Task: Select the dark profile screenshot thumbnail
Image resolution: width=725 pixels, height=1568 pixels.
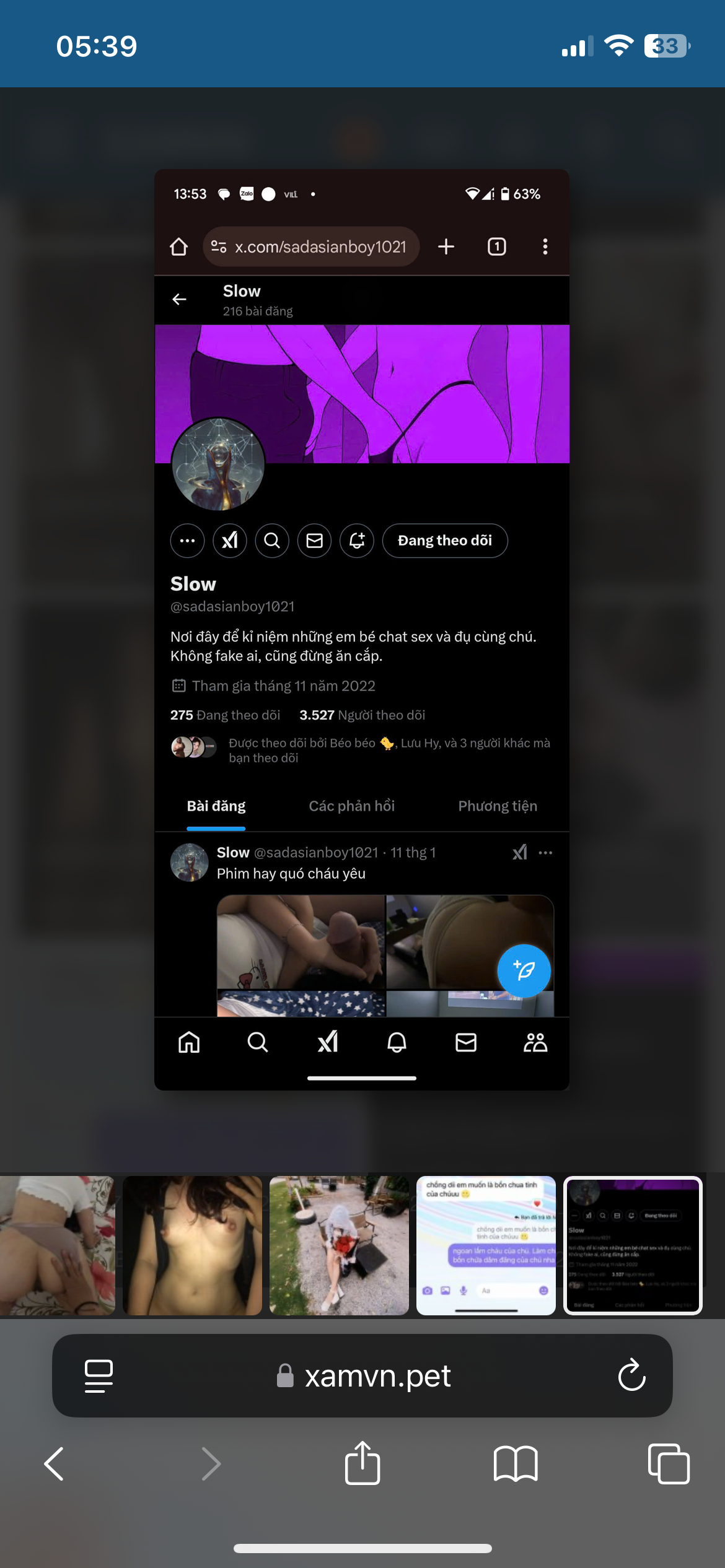Action: click(633, 1245)
